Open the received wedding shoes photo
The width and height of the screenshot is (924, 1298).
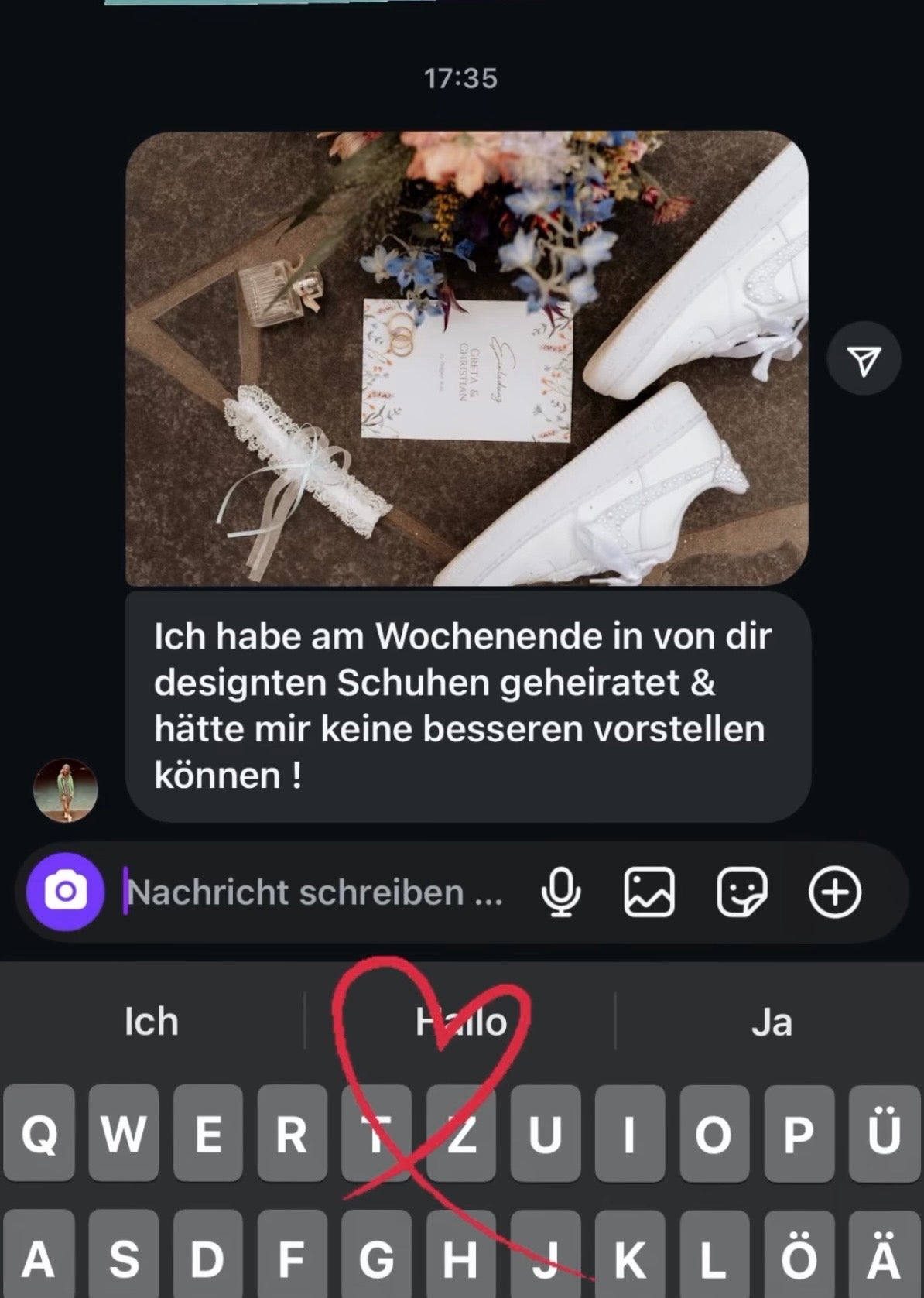pos(467,358)
